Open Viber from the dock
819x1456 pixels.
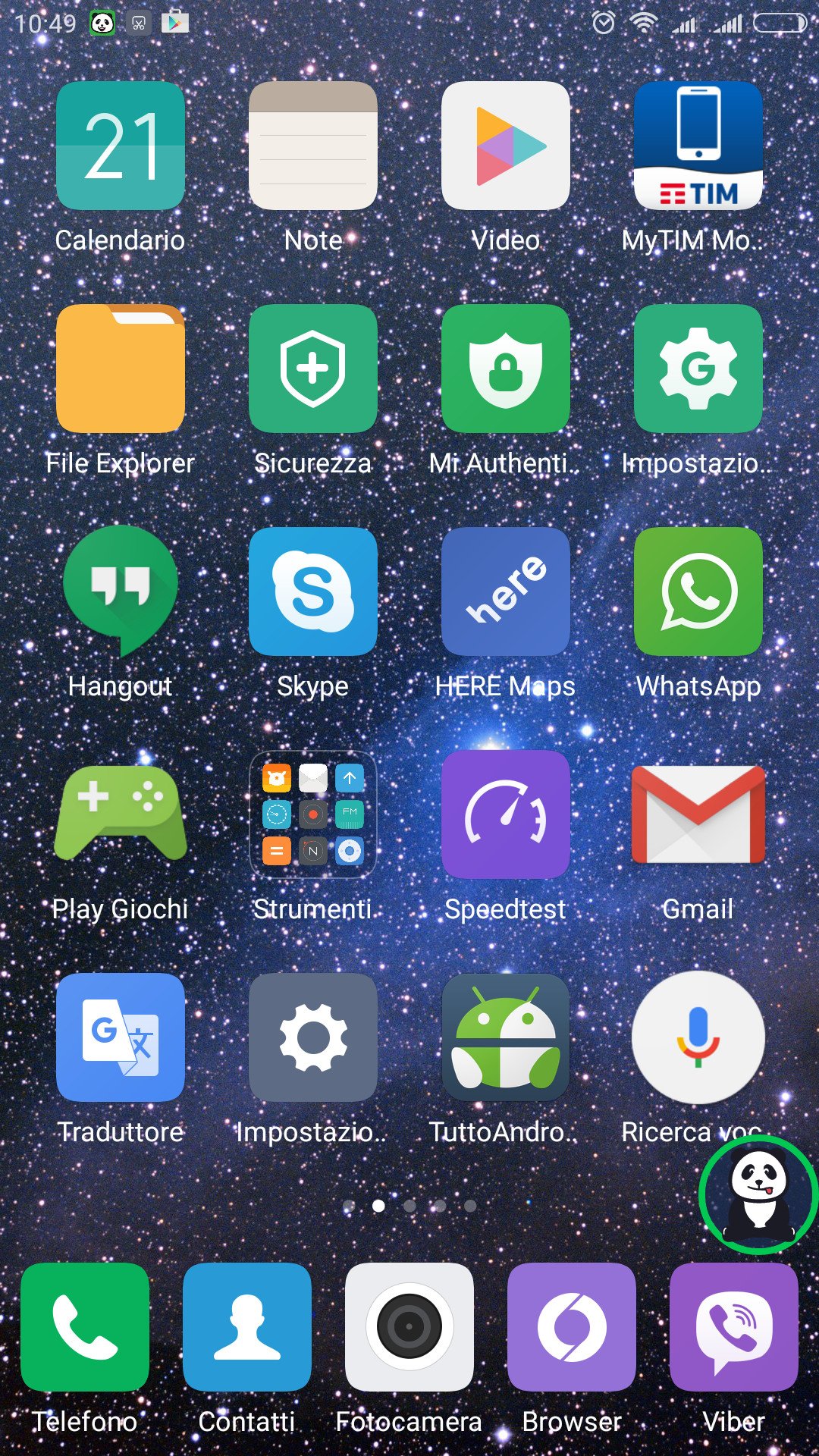click(734, 1327)
